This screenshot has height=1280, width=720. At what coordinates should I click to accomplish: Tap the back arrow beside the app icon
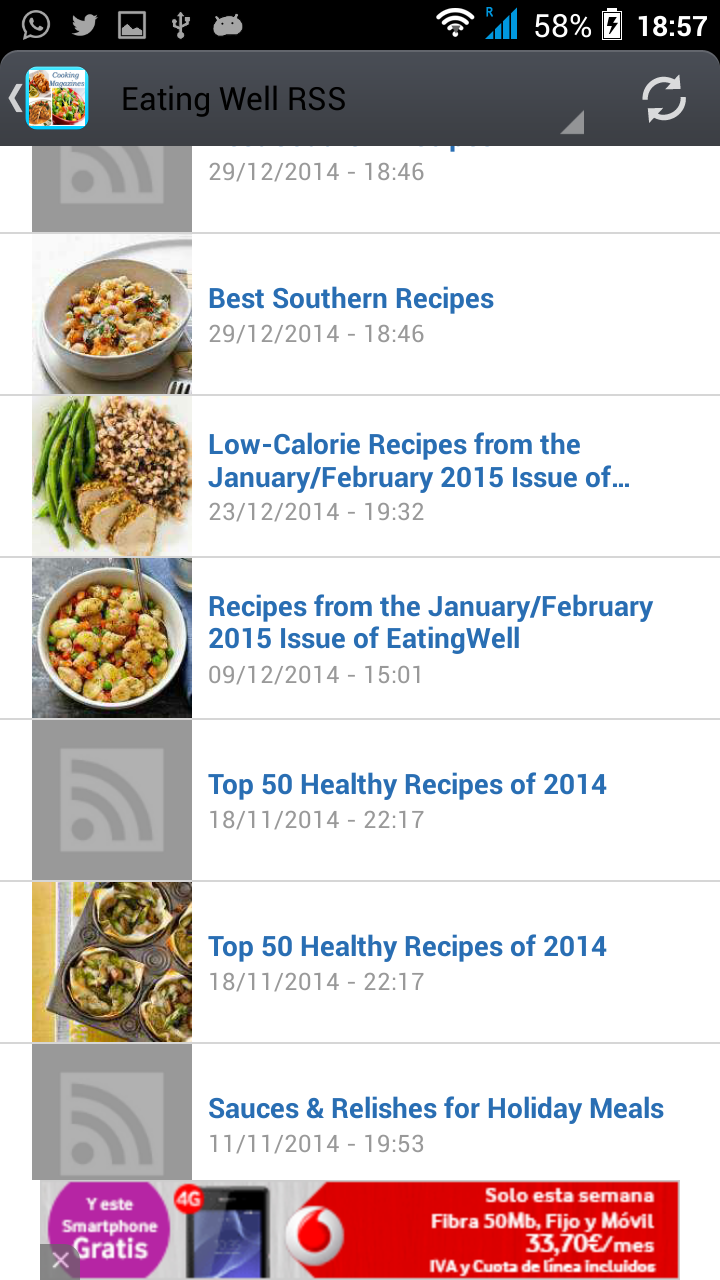click(10, 97)
